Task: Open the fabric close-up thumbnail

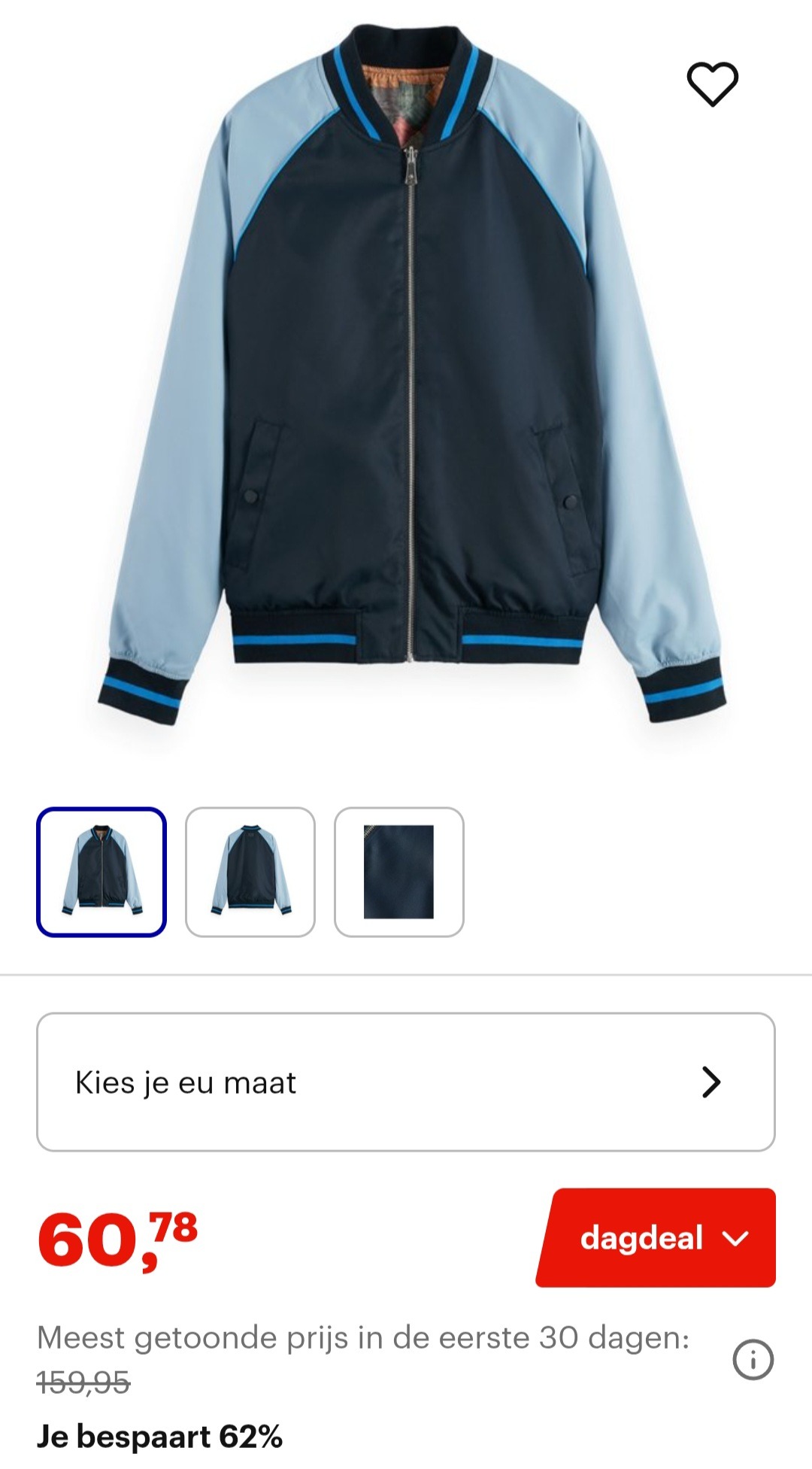Action: 399,872
